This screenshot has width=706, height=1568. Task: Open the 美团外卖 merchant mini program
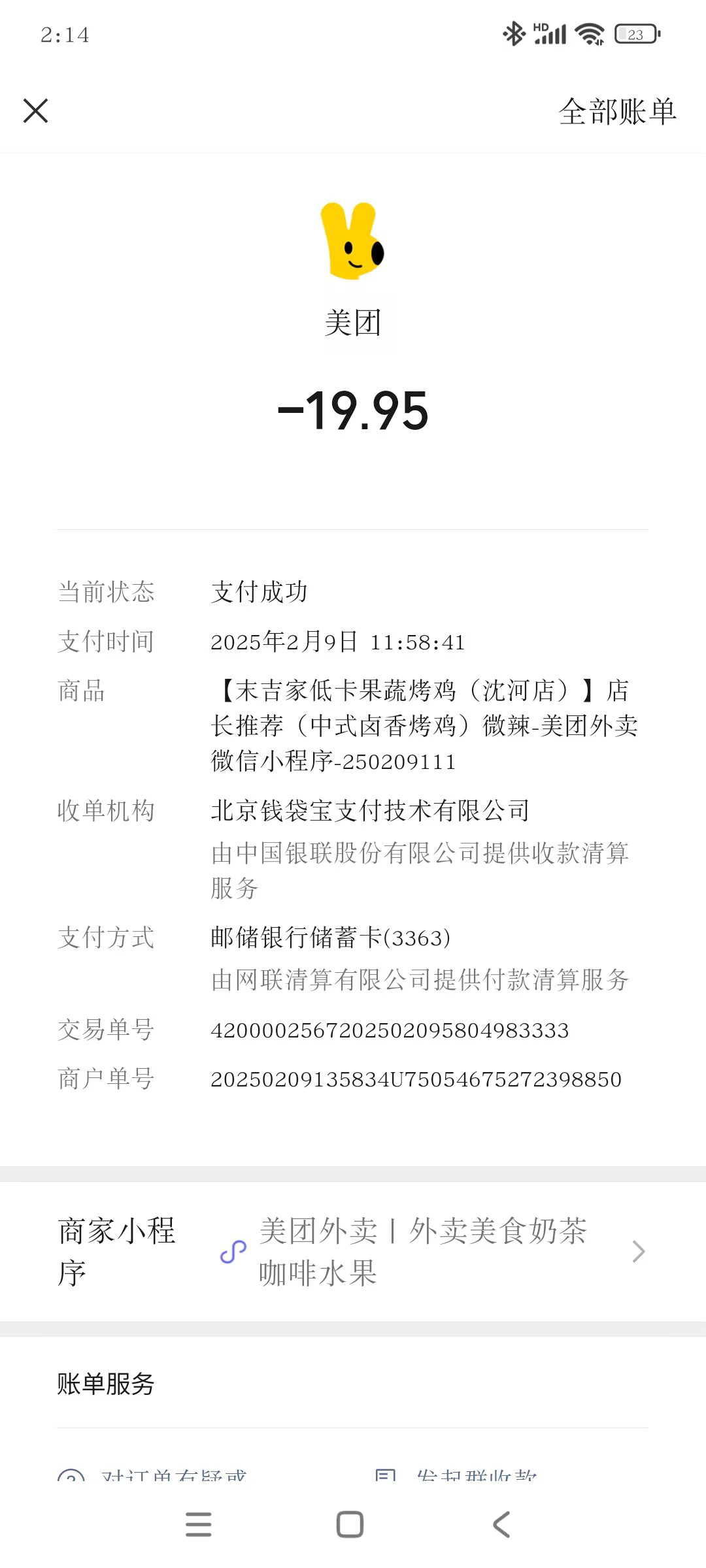click(x=422, y=1252)
